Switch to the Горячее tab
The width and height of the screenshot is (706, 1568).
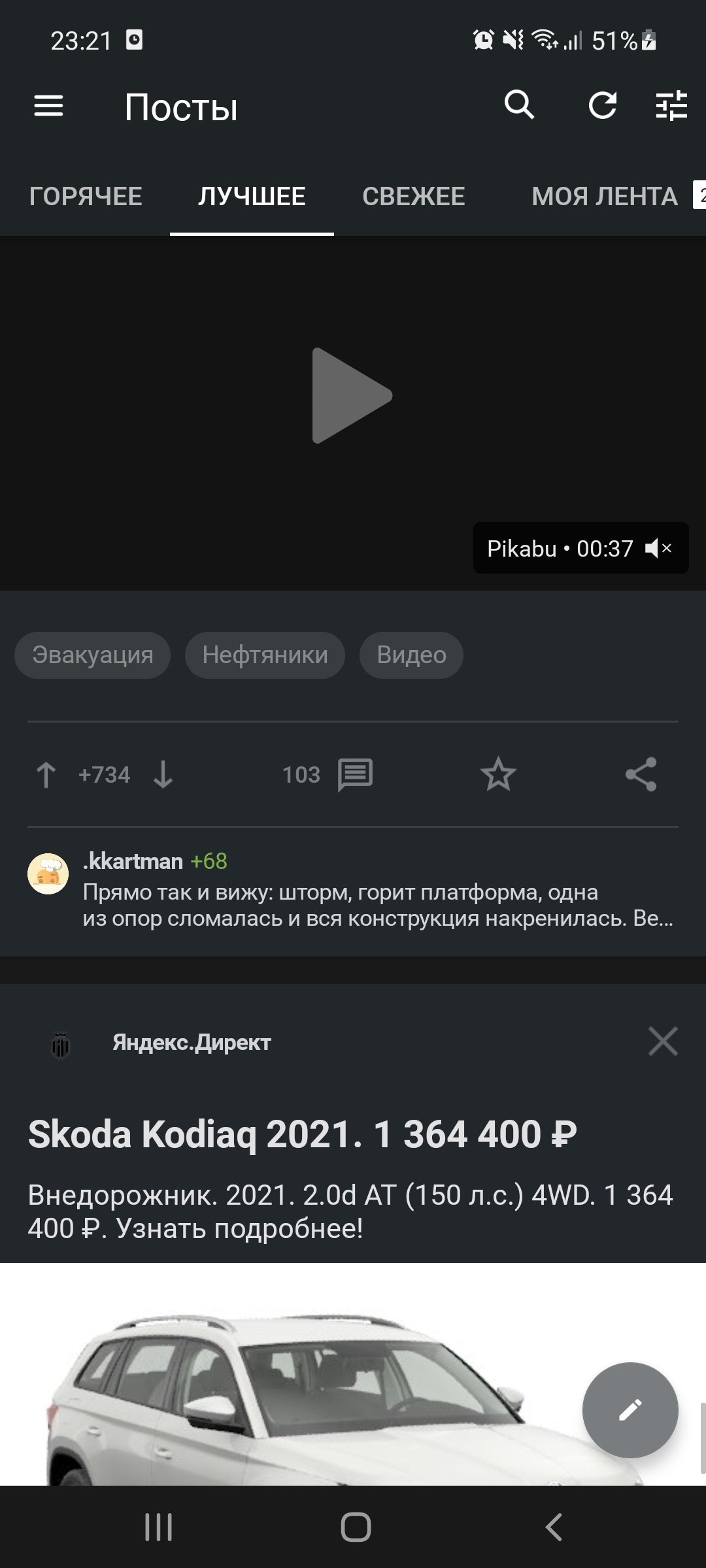(86, 197)
